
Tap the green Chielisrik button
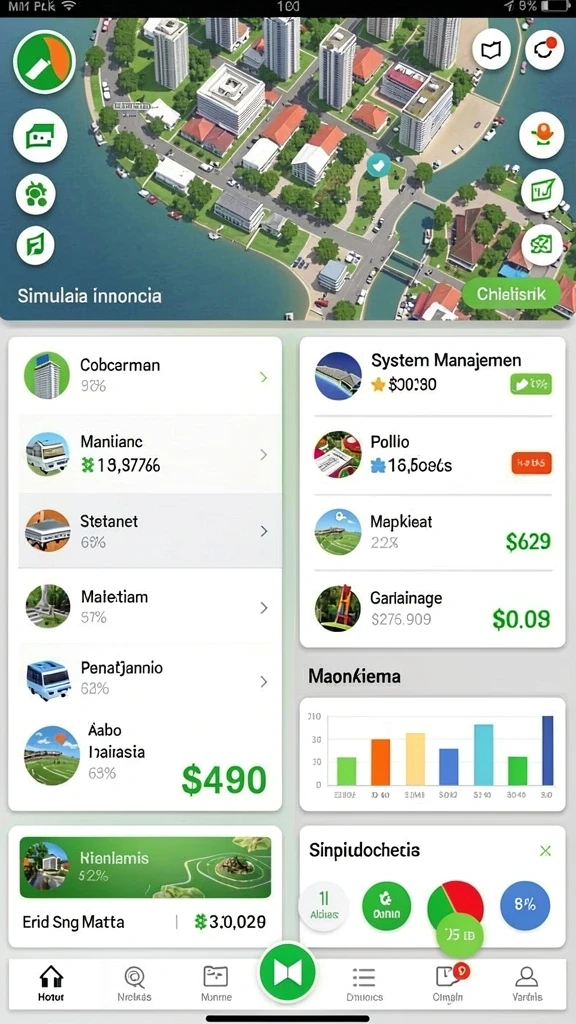pyautogui.click(x=511, y=294)
